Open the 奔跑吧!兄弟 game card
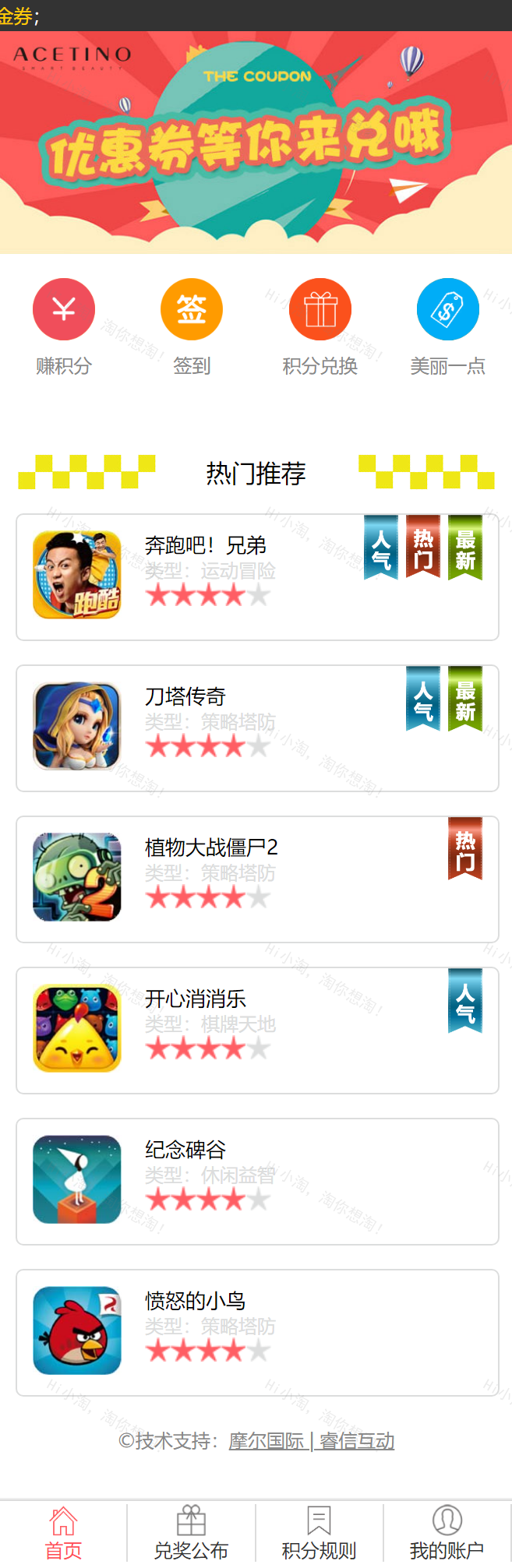The image size is (512, 1568). (x=257, y=577)
